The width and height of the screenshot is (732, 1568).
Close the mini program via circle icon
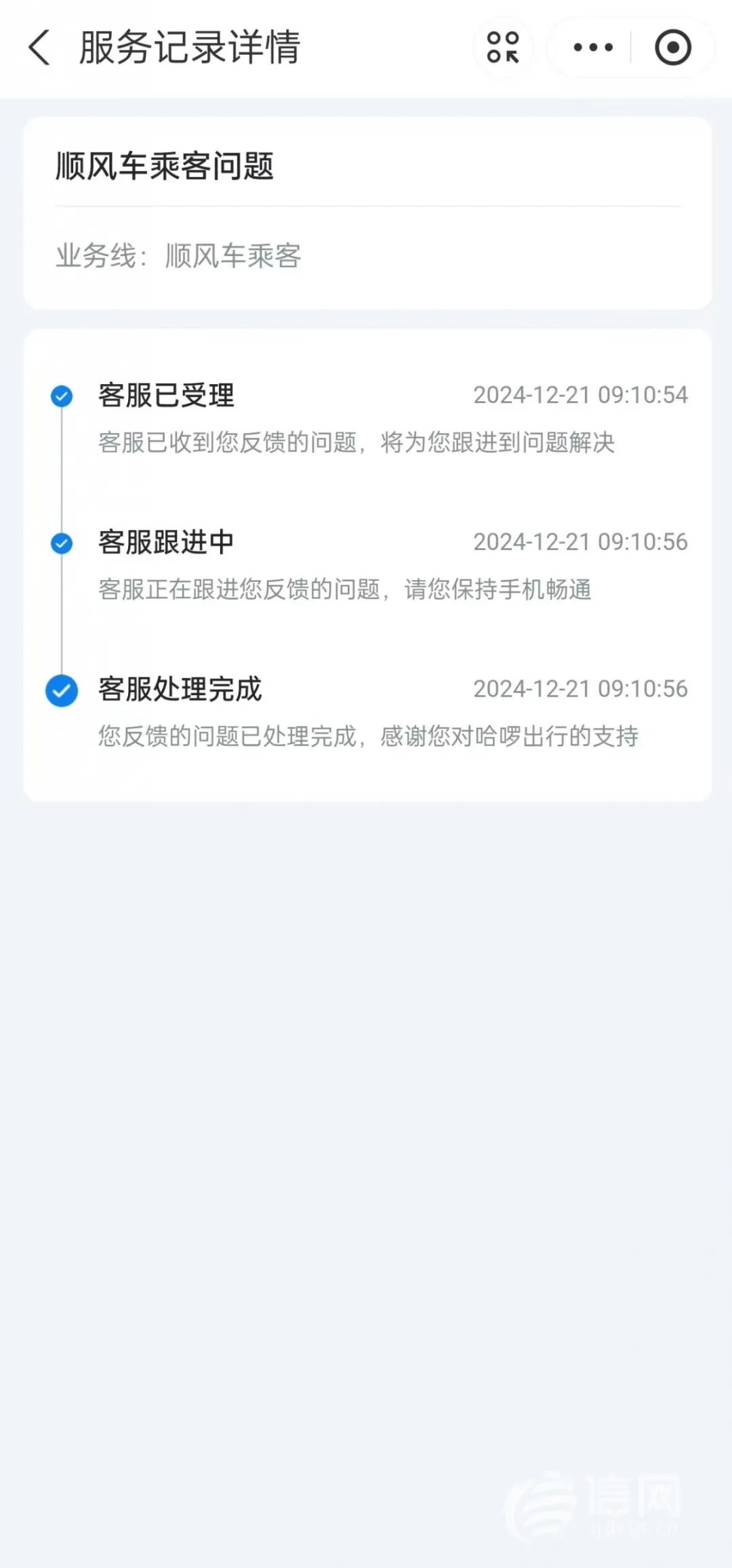coord(672,47)
